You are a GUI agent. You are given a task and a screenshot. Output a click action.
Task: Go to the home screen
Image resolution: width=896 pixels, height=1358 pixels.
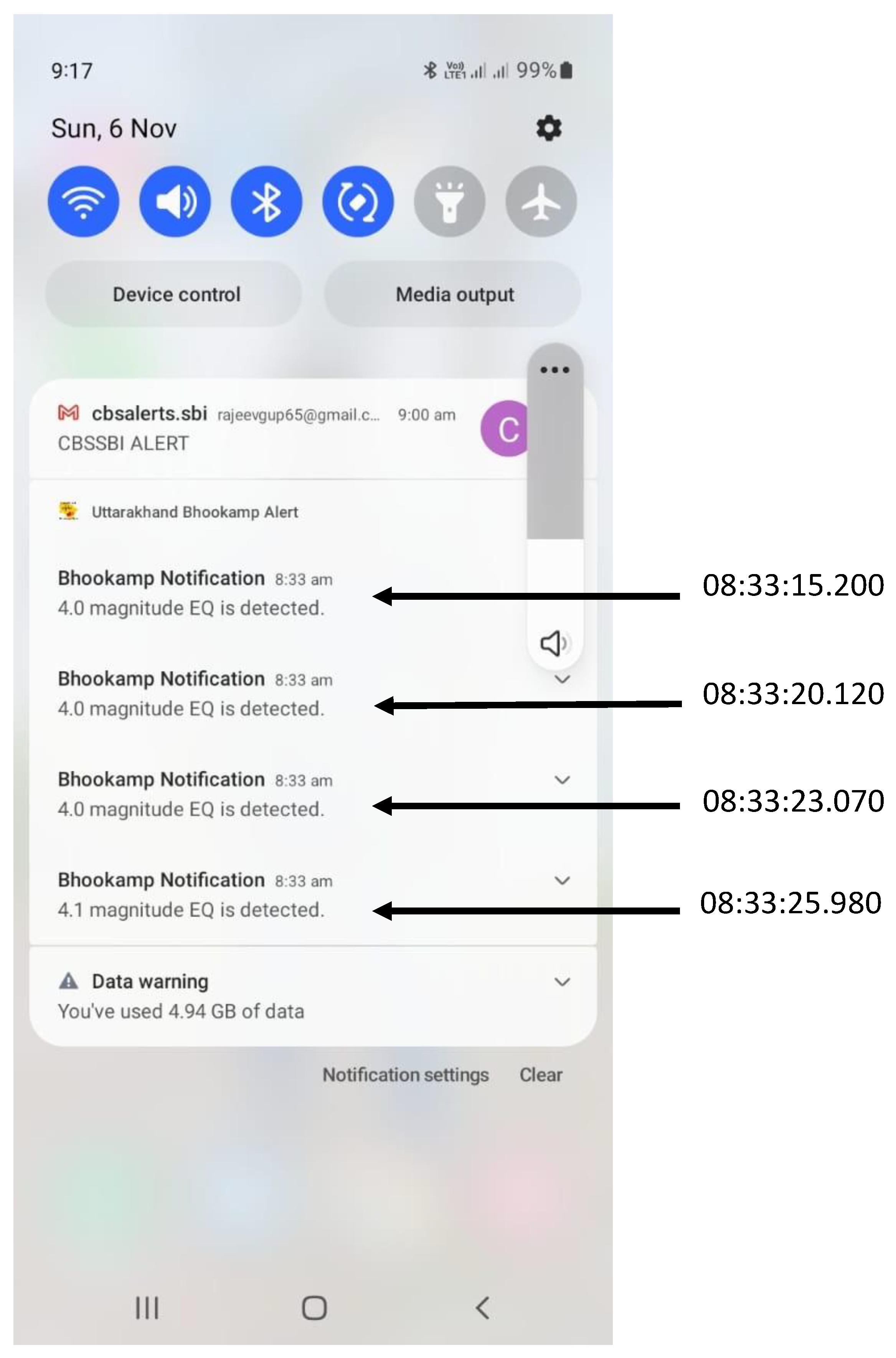tap(314, 1308)
